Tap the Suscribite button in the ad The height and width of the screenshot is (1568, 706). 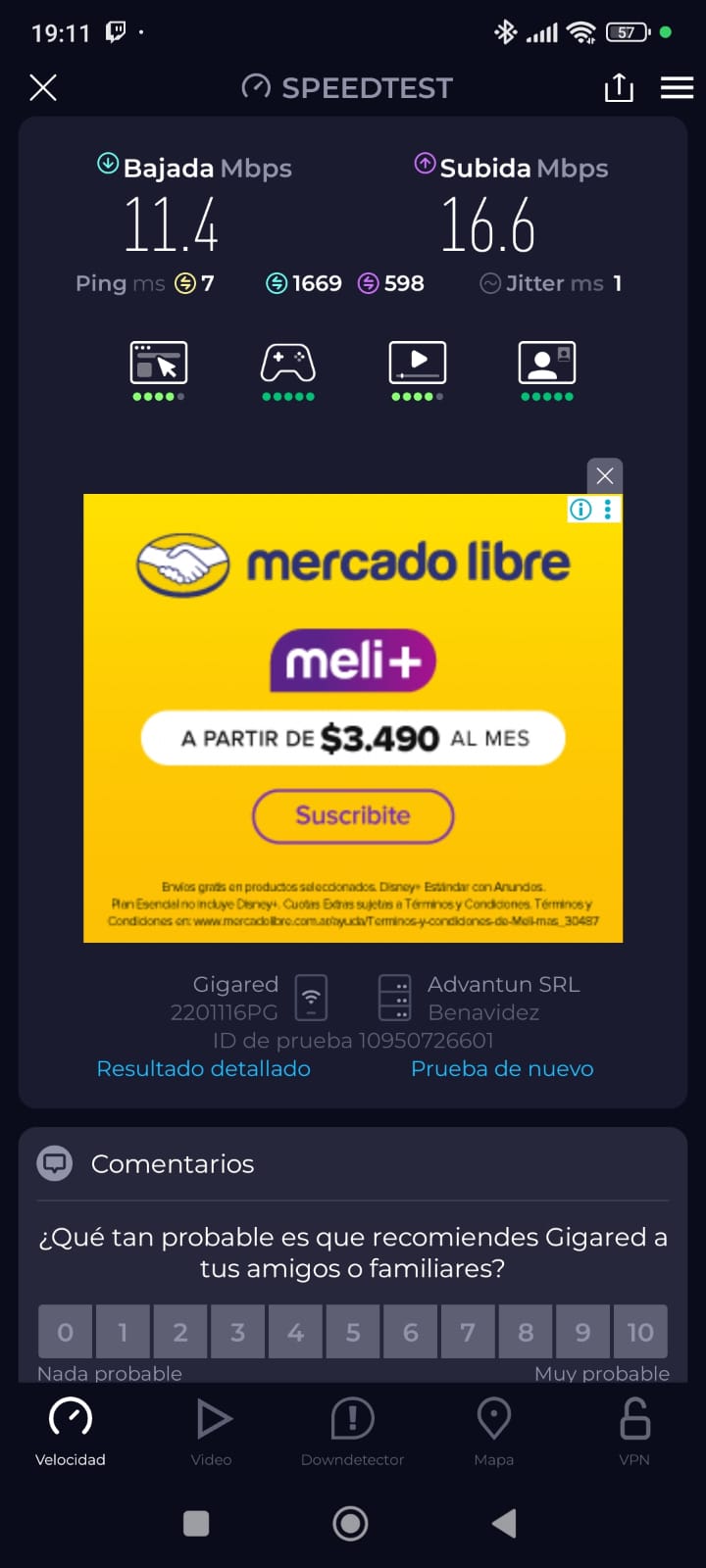pyautogui.click(x=353, y=815)
